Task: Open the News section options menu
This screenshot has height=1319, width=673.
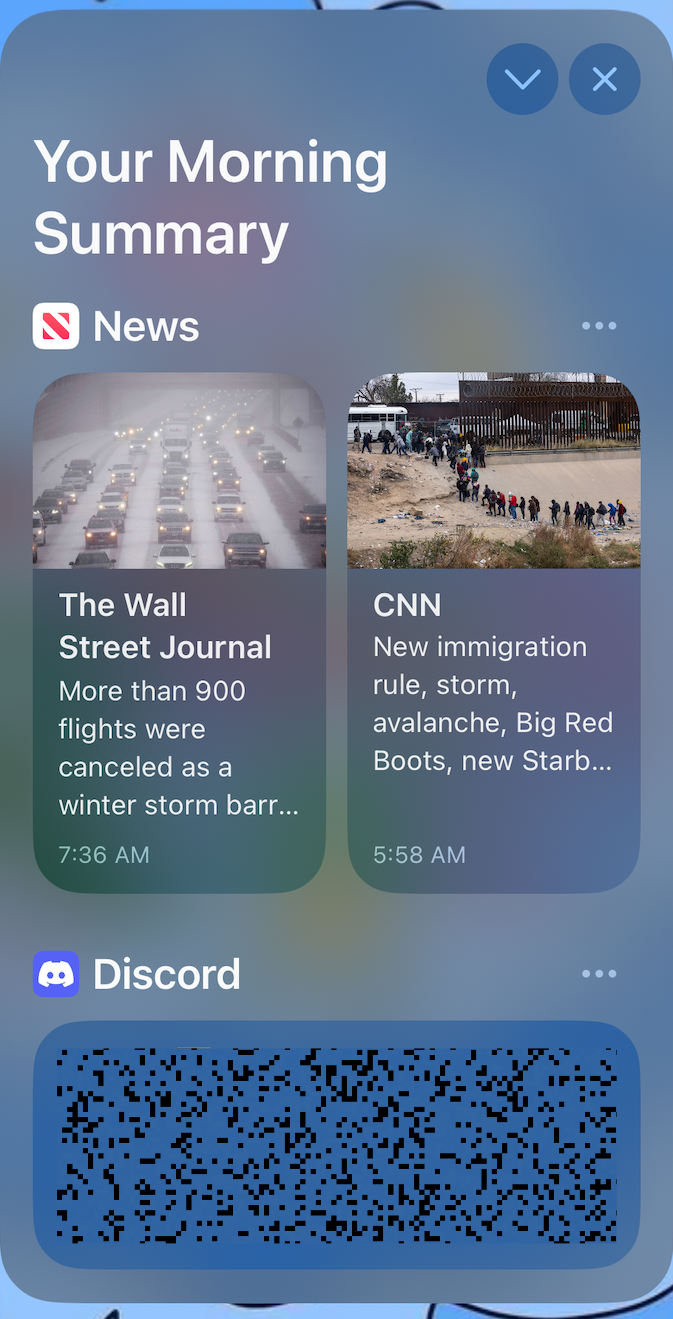Action: [x=599, y=326]
